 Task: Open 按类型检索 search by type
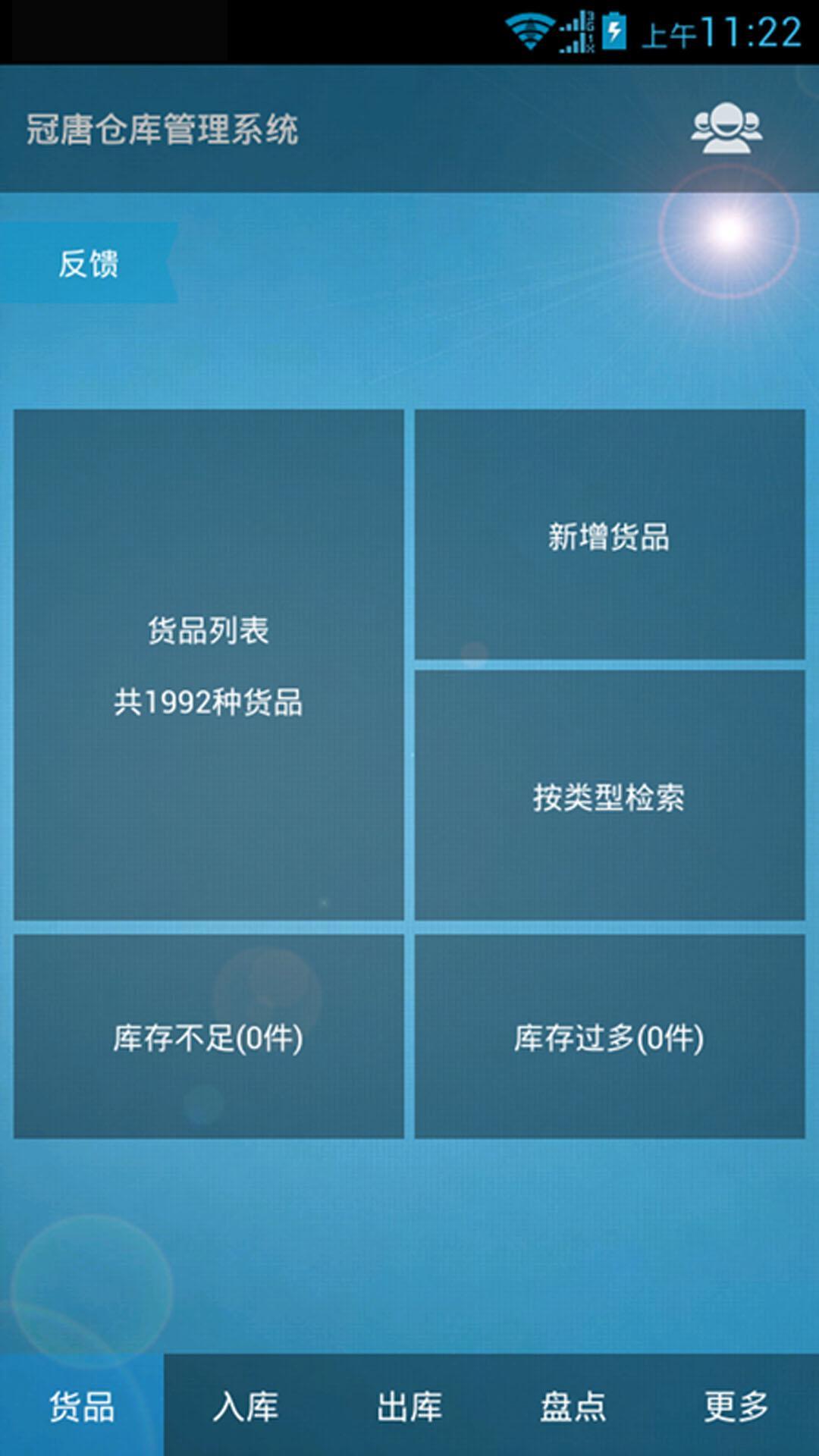coord(609,796)
